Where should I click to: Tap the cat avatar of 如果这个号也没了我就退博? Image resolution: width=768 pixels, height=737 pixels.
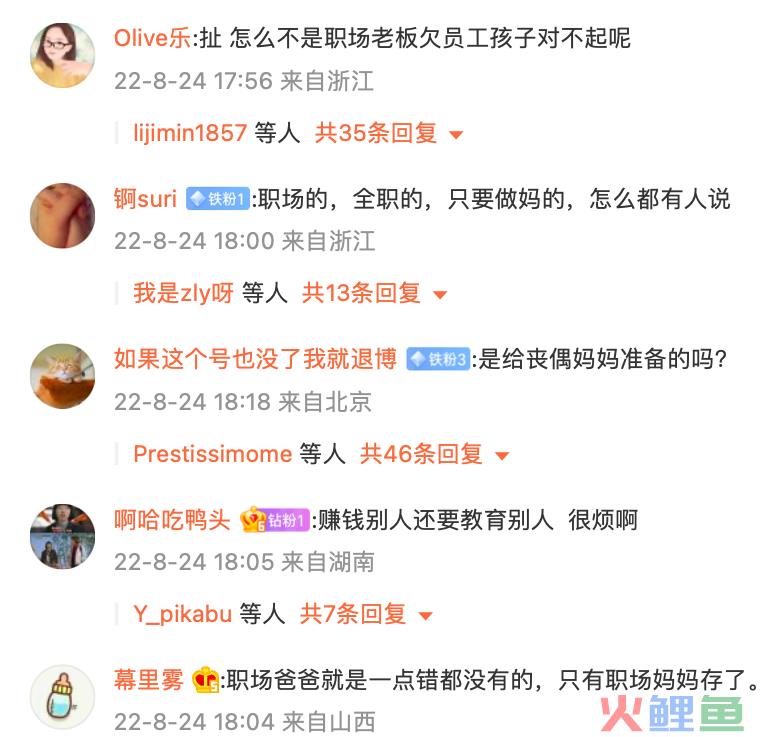coord(63,376)
